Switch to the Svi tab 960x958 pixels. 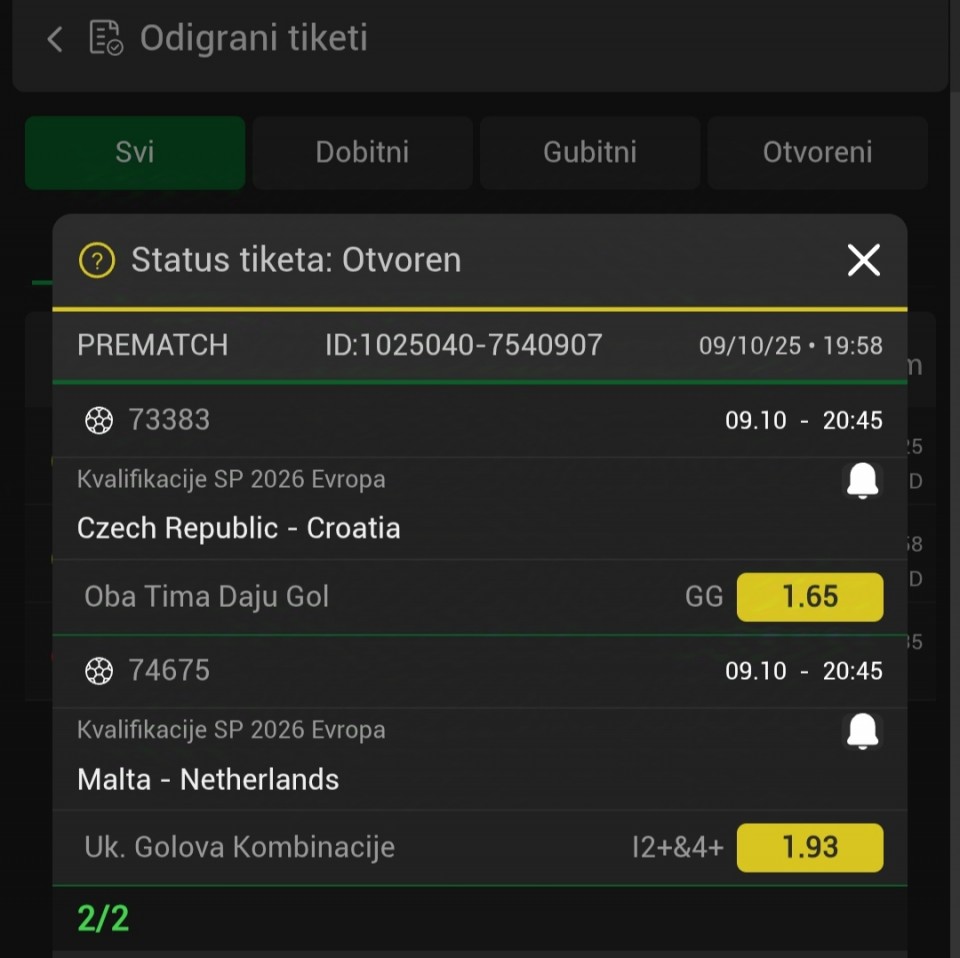pyautogui.click(x=135, y=153)
